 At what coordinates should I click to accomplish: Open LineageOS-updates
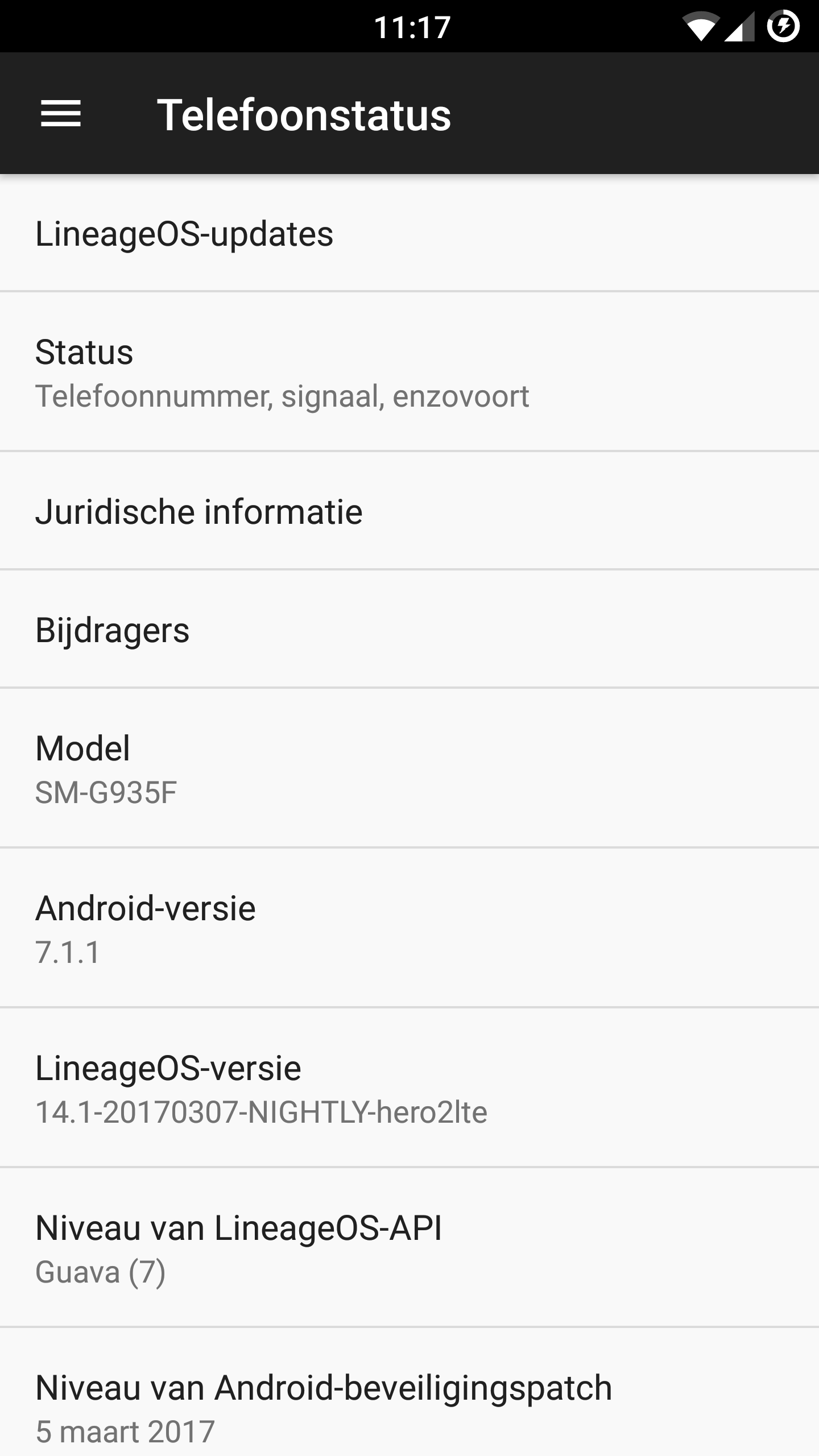tap(409, 233)
